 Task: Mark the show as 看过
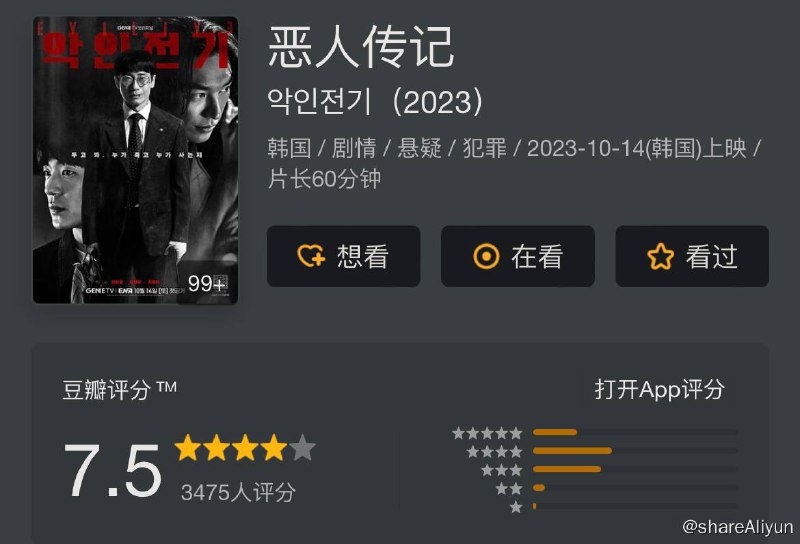tap(691, 257)
